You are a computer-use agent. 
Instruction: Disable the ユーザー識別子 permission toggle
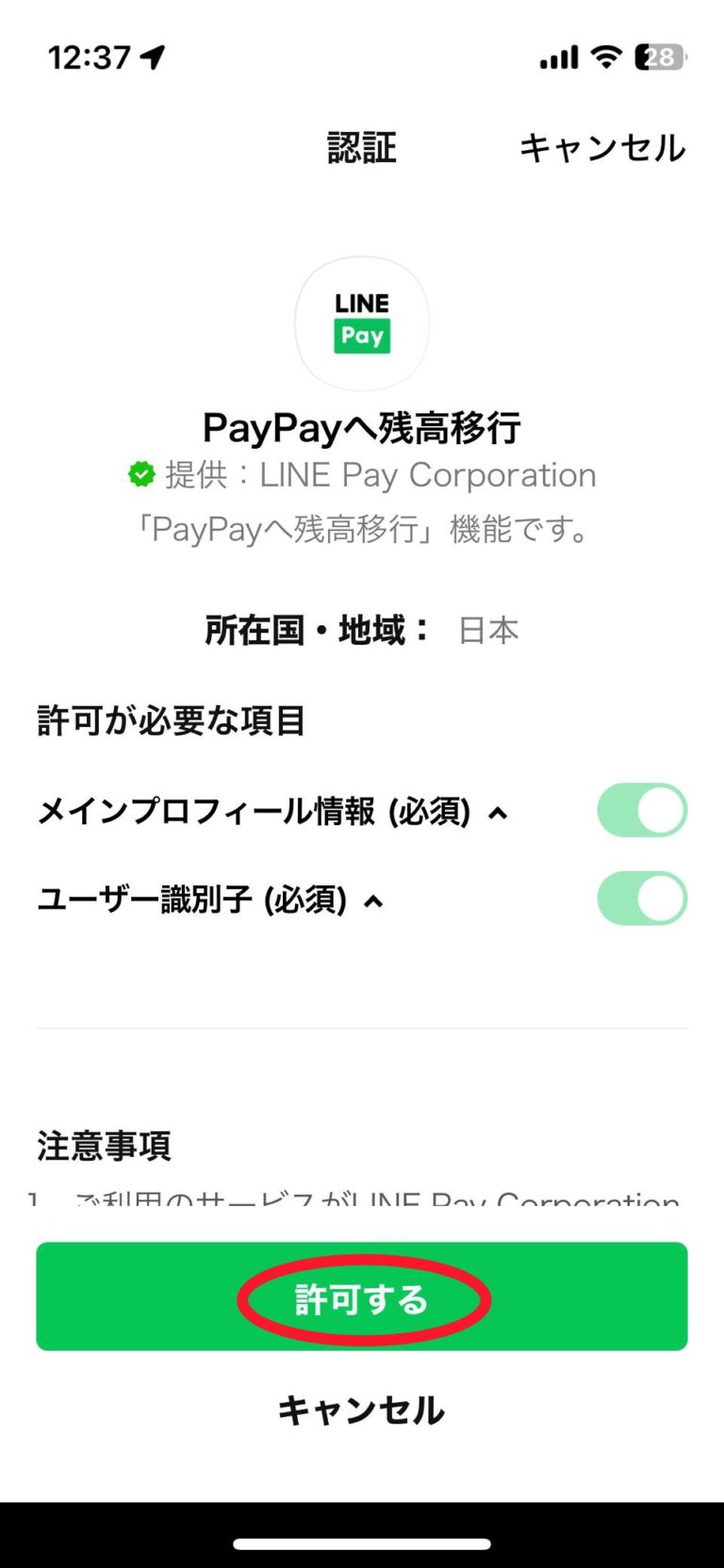point(642,898)
